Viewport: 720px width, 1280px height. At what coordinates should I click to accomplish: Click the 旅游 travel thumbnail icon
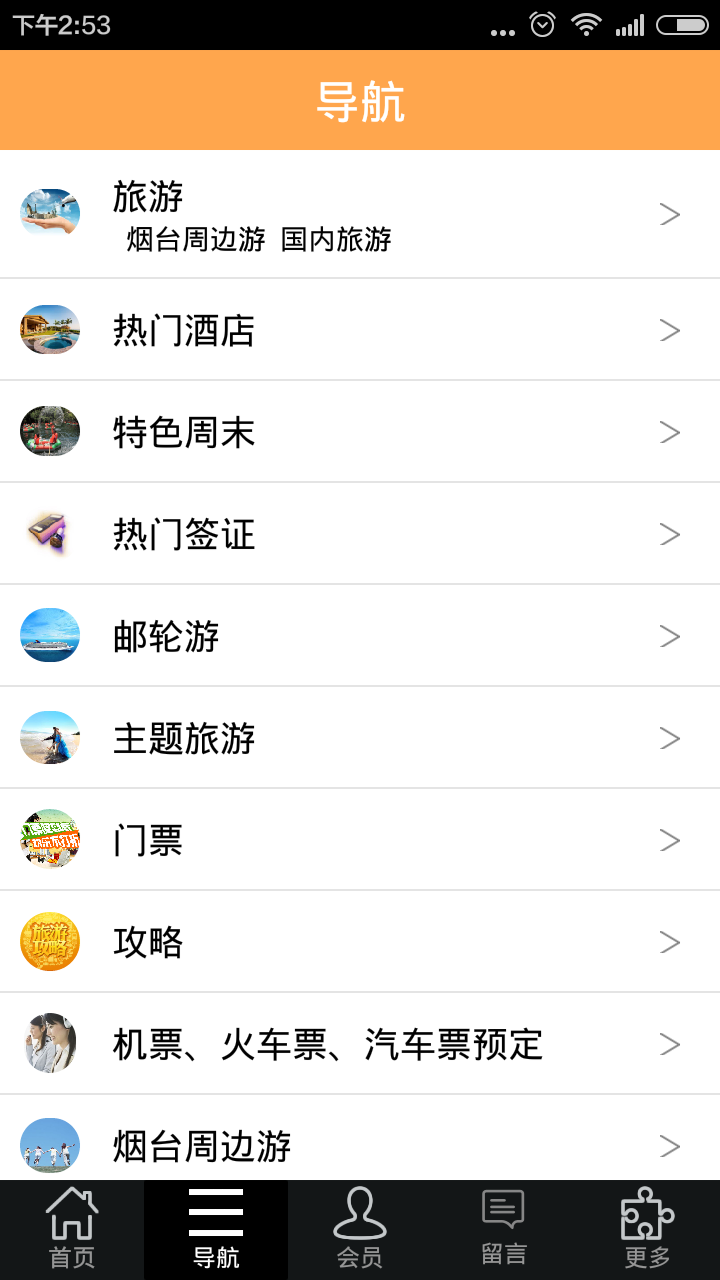(x=49, y=213)
